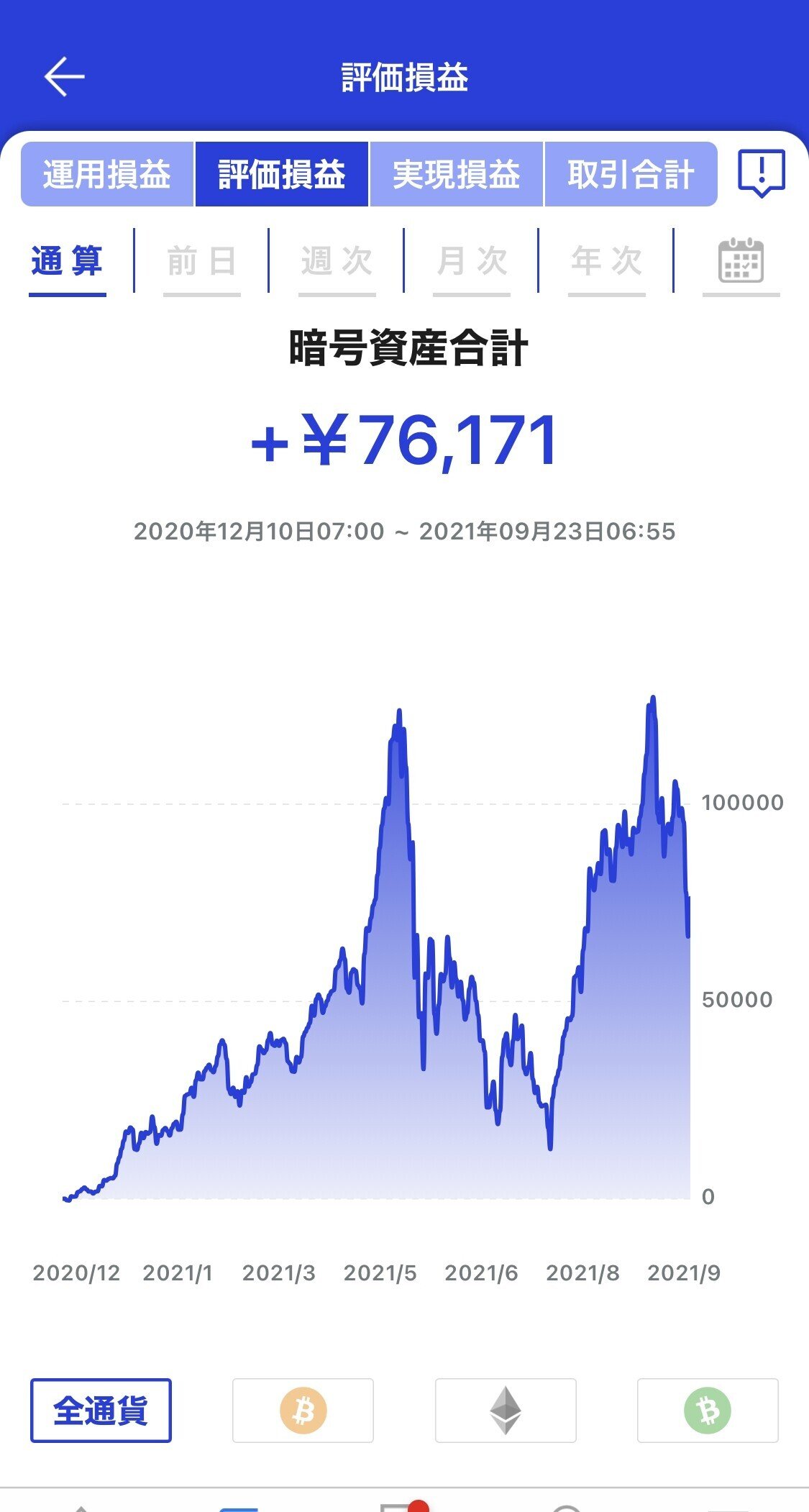Tap the search icon in bottom navigation
Viewport: 809px width, 1512px height.
click(566, 1503)
